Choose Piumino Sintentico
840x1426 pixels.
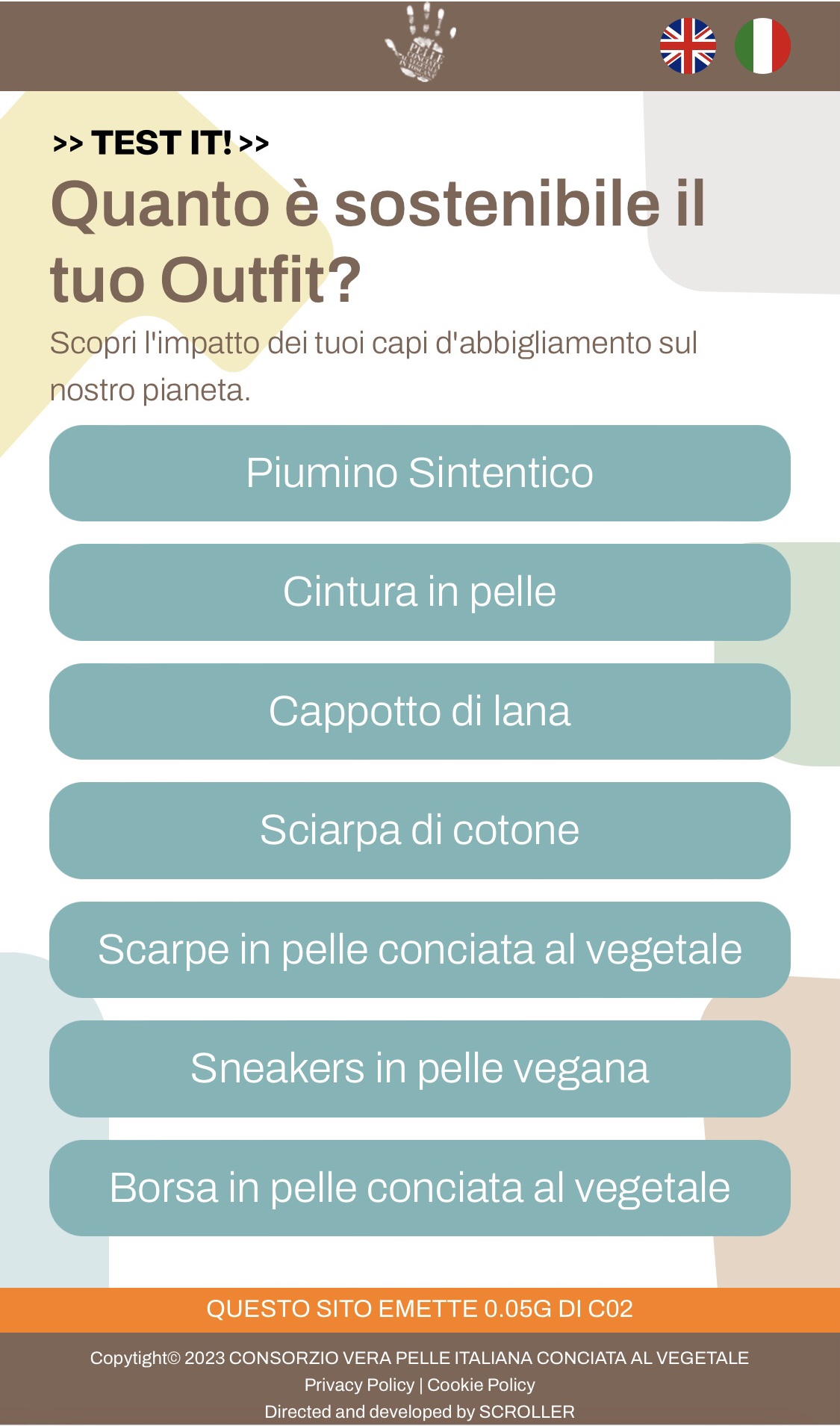420,473
